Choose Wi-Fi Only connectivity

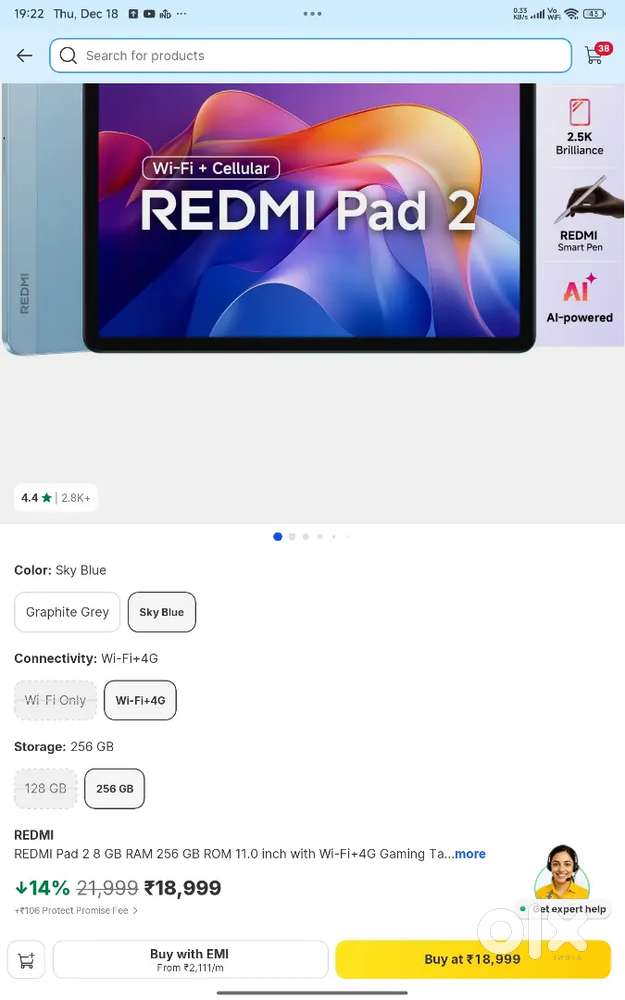(55, 700)
